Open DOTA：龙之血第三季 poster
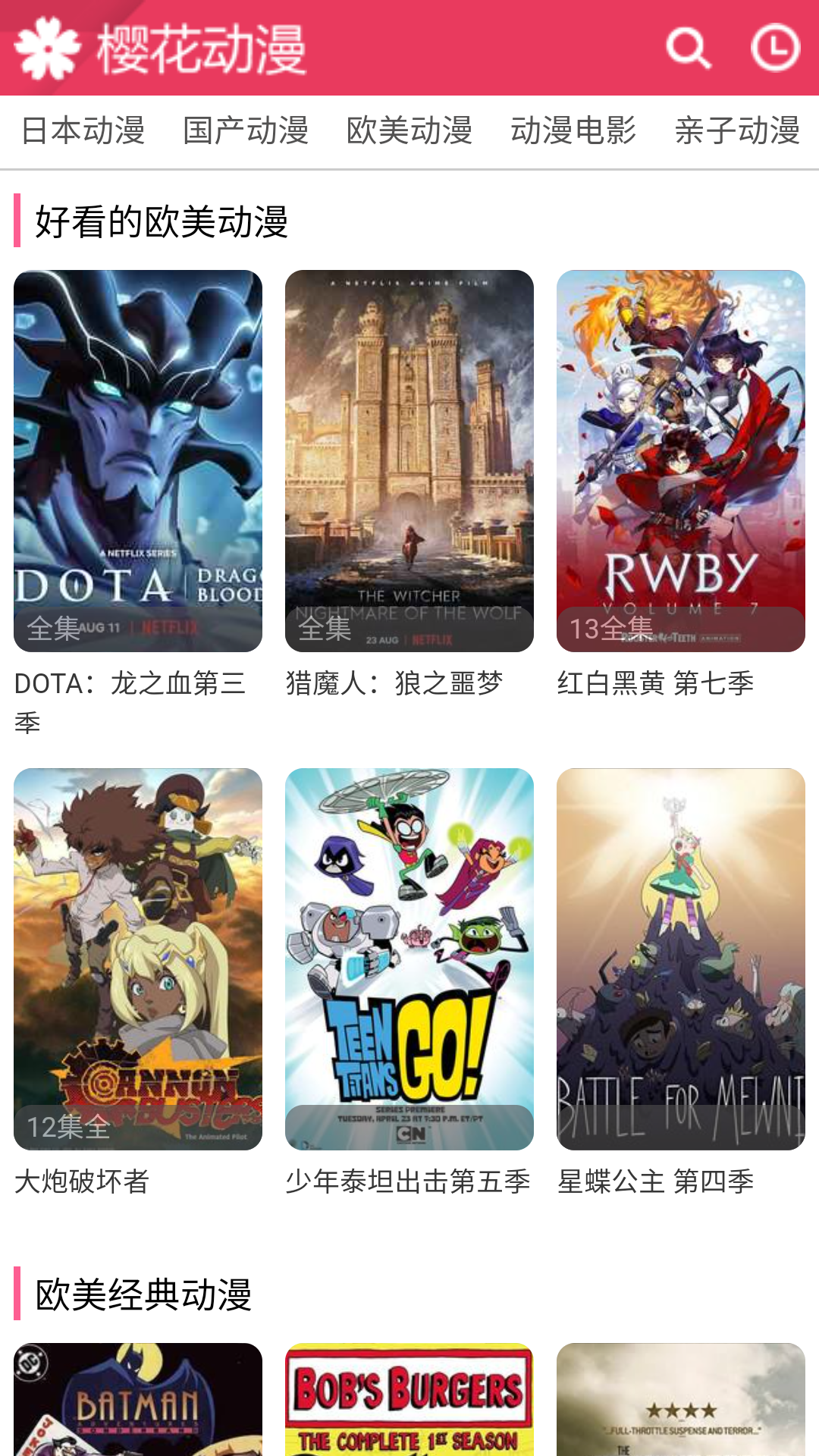The width and height of the screenshot is (819, 1456). click(138, 460)
